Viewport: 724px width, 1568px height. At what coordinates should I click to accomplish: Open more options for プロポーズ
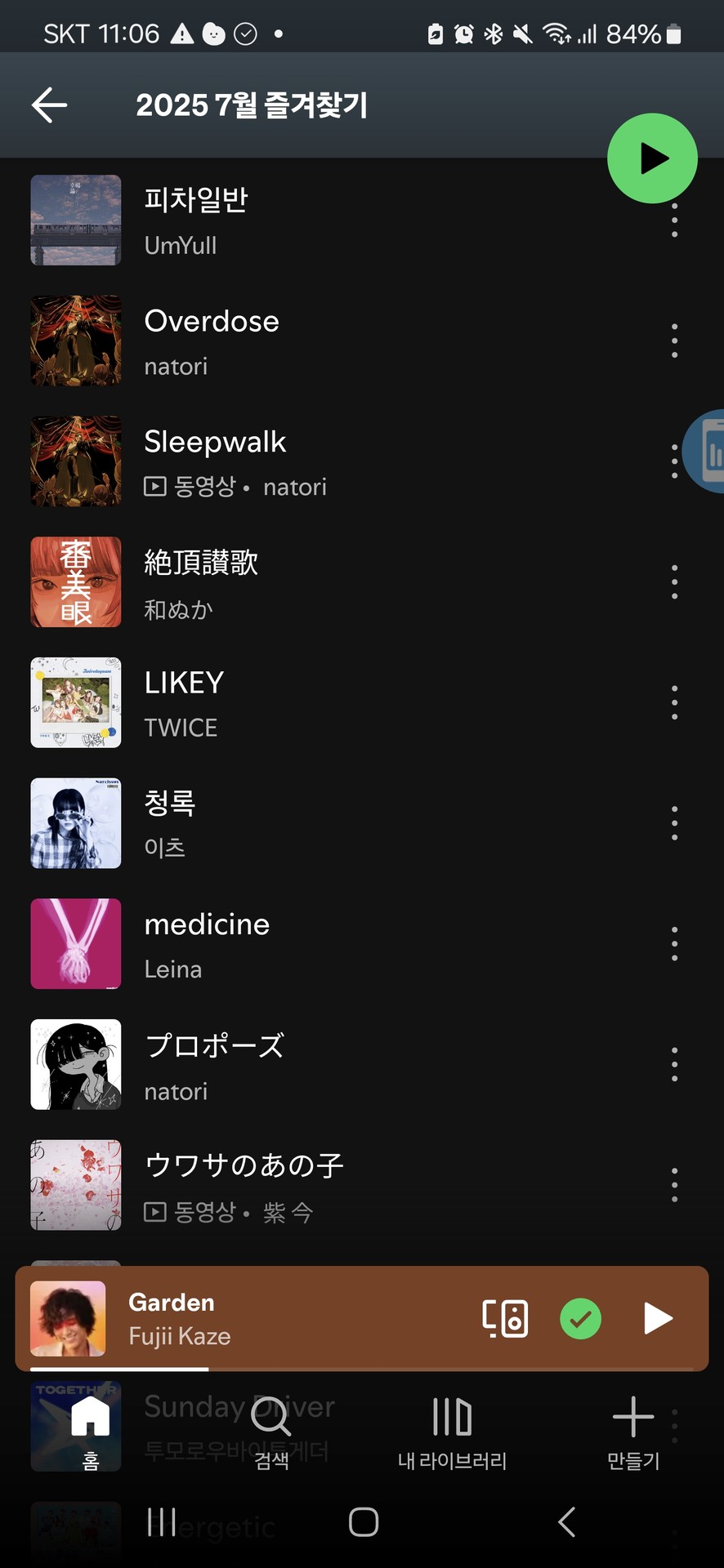tap(674, 1065)
